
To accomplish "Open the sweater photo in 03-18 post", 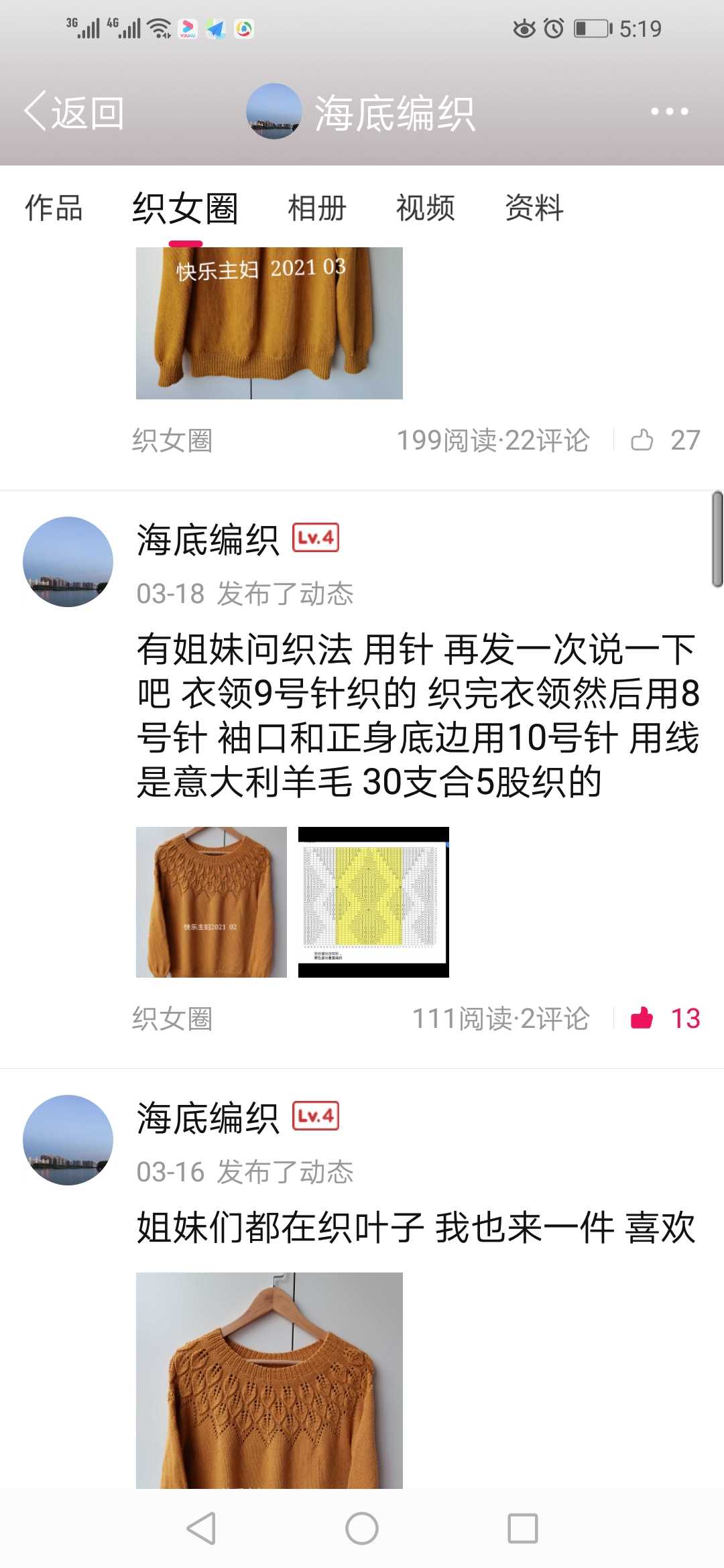I will 211,902.
